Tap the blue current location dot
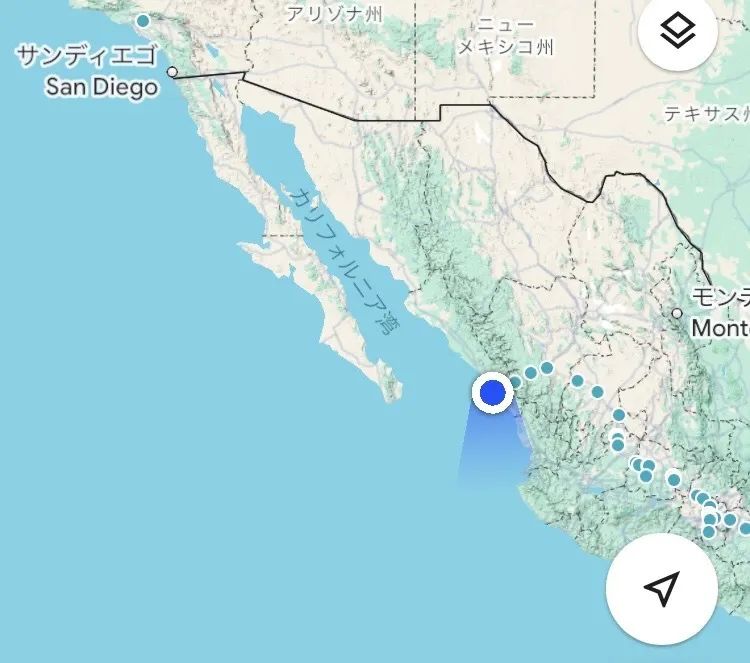This screenshot has height=663, width=750. [x=492, y=393]
